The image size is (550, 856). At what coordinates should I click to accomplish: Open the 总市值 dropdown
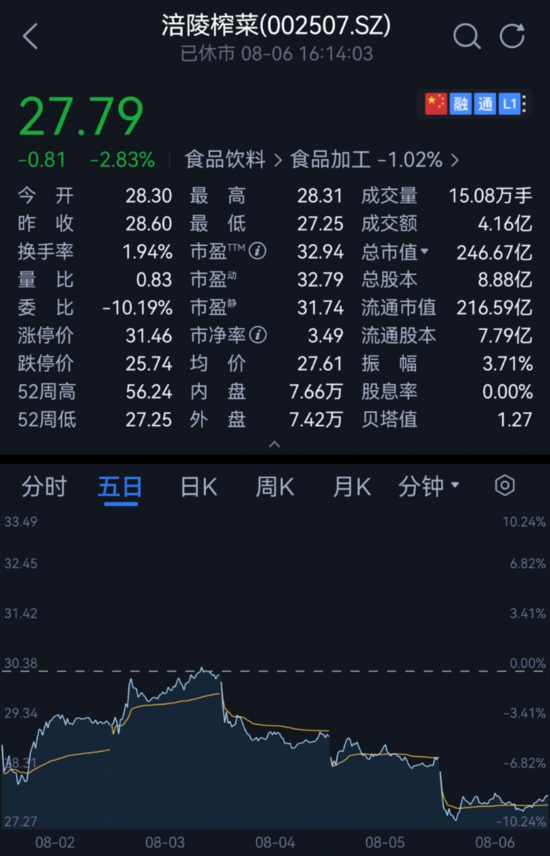point(395,252)
